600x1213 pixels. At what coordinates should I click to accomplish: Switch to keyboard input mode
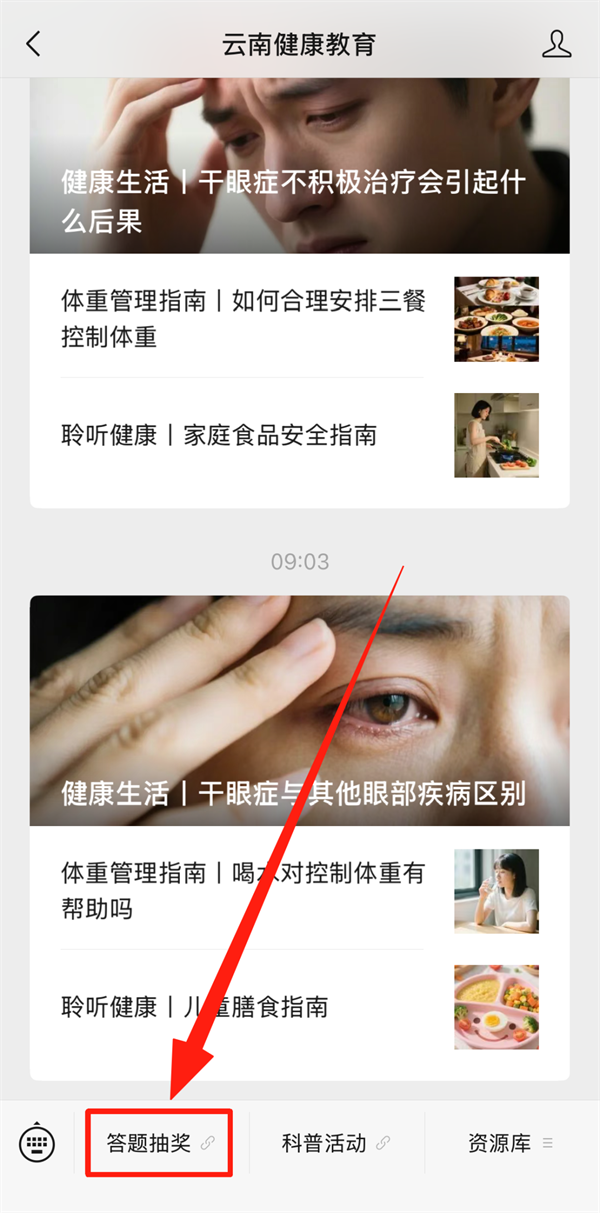37,1142
